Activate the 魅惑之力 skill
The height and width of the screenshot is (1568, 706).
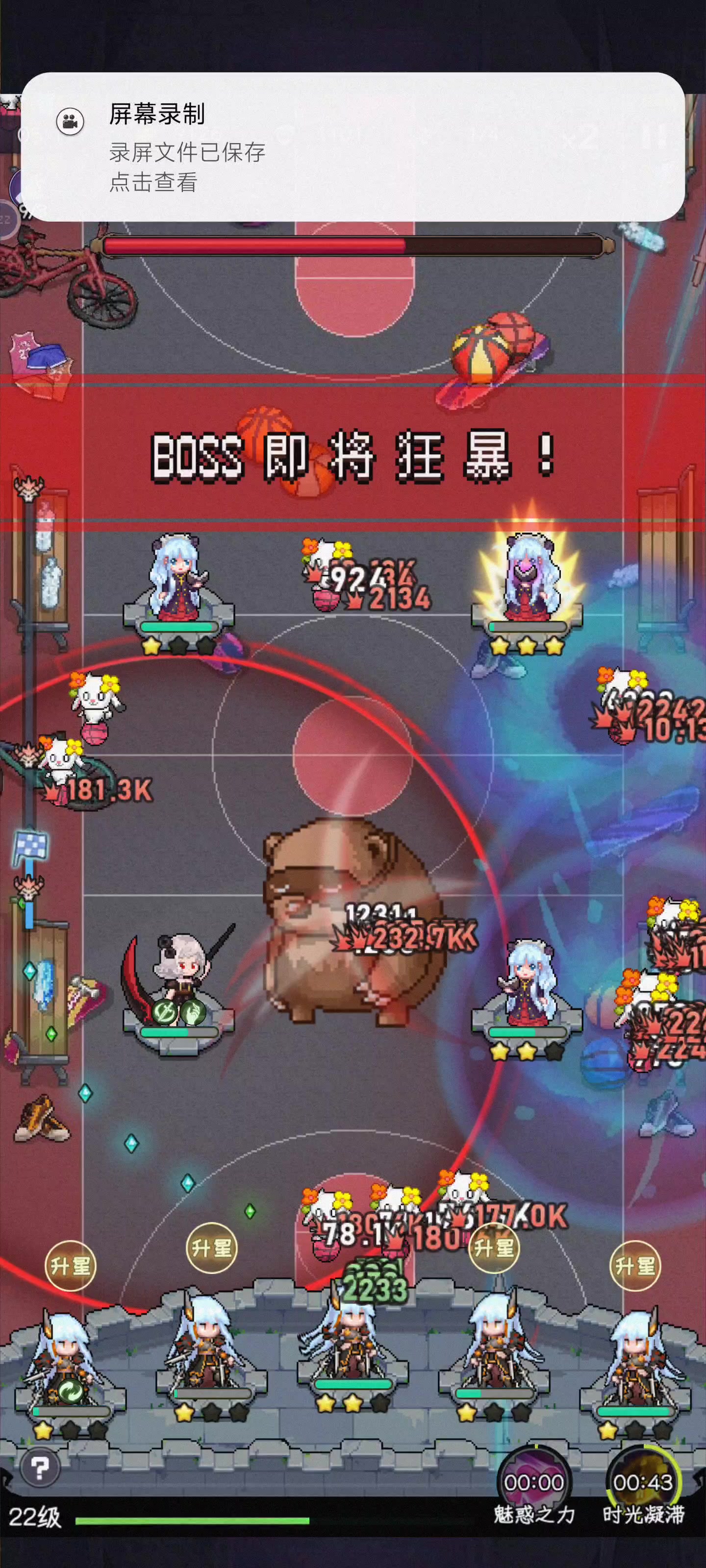(534, 1482)
